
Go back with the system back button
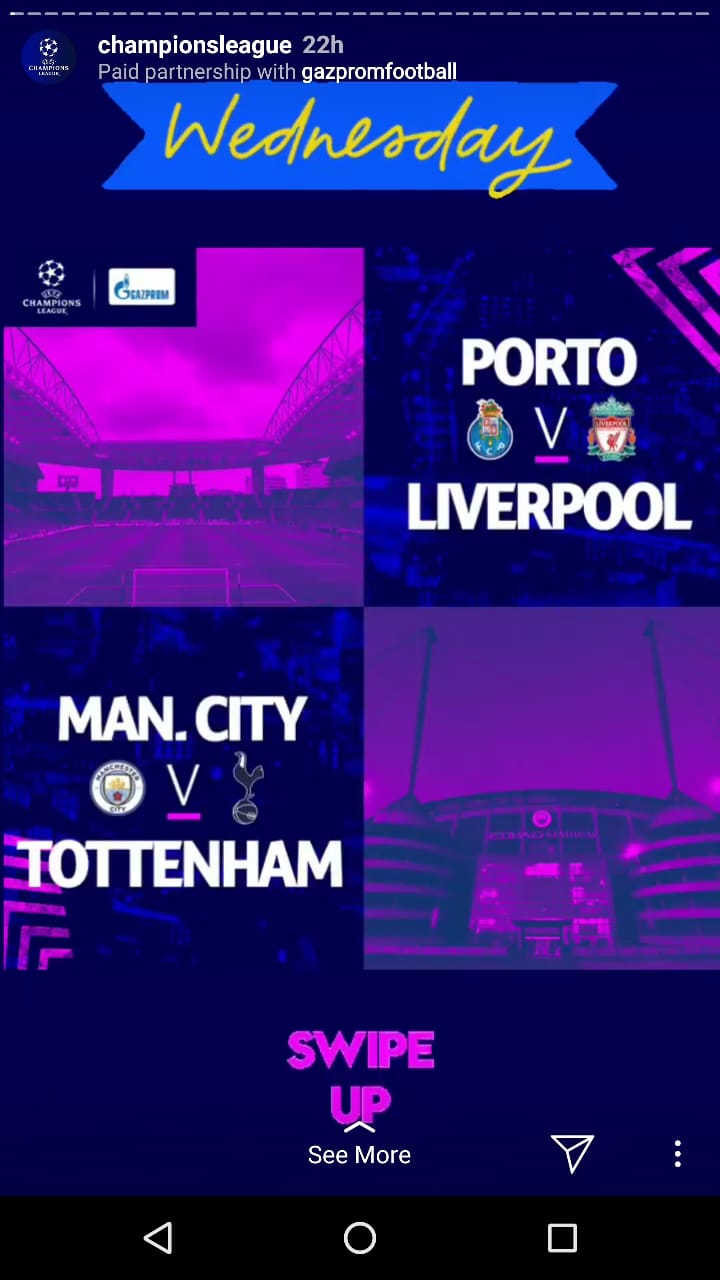tap(158, 1238)
